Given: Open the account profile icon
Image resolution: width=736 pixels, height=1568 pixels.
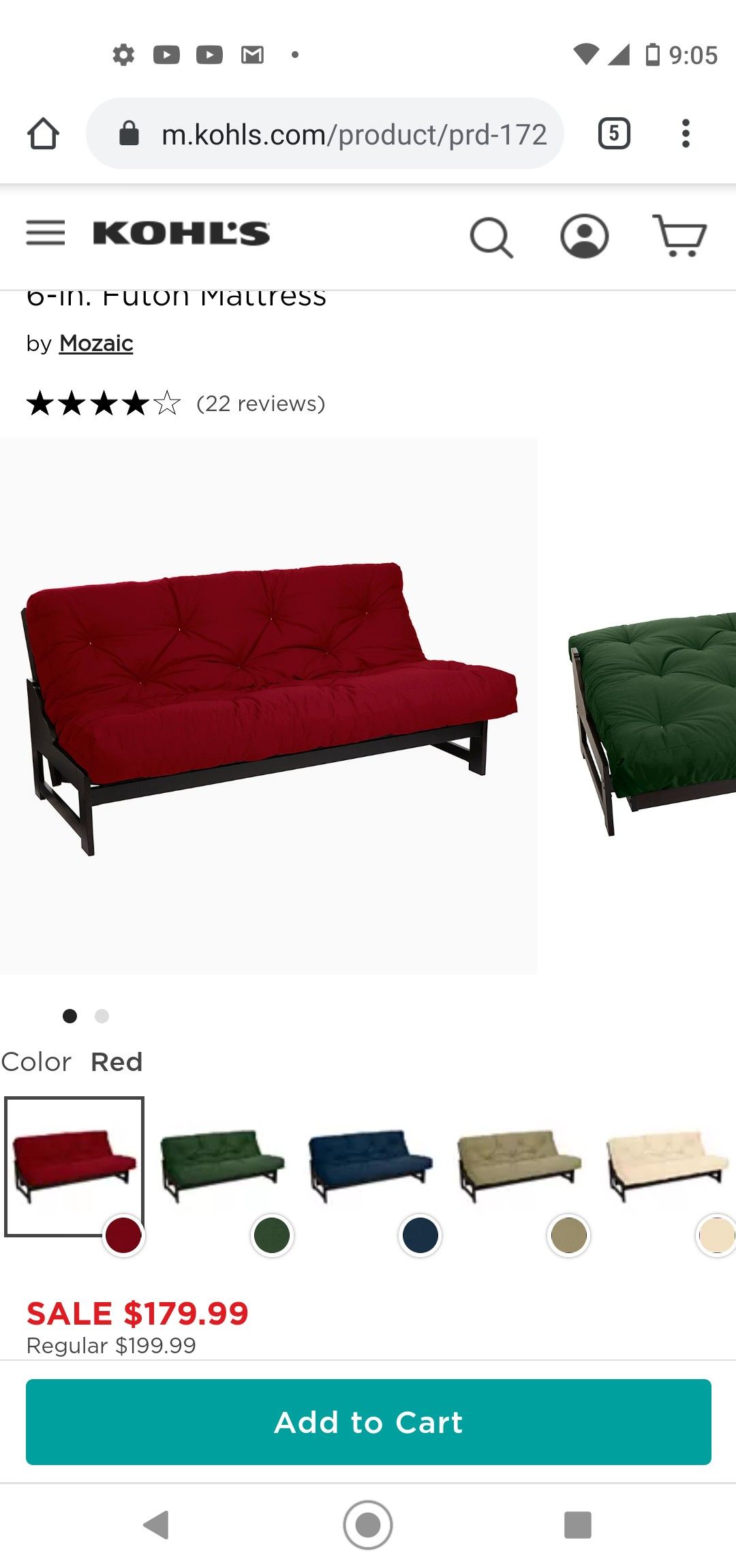Looking at the screenshot, I should [x=585, y=237].
